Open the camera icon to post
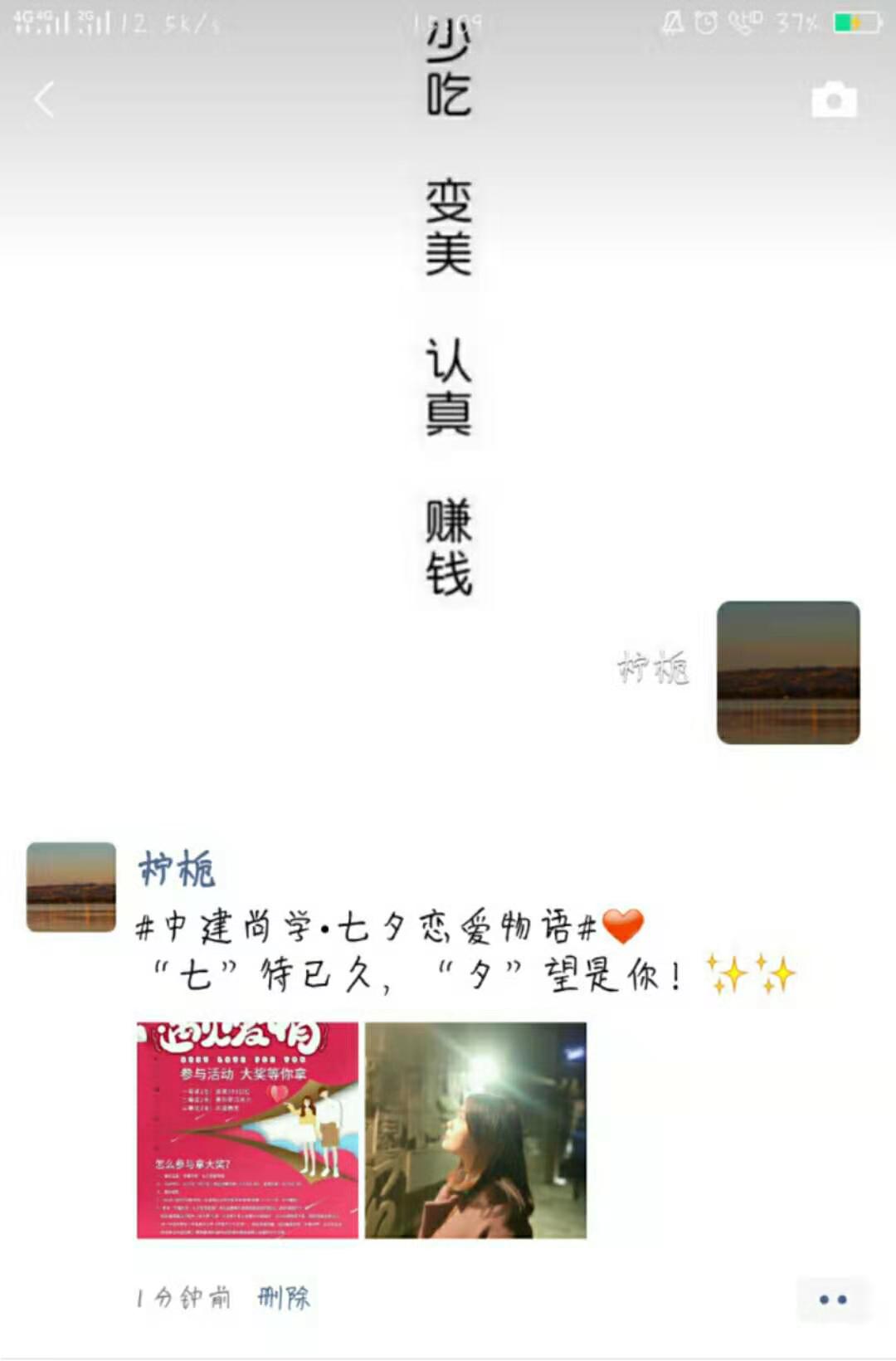 click(x=834, y=100)
